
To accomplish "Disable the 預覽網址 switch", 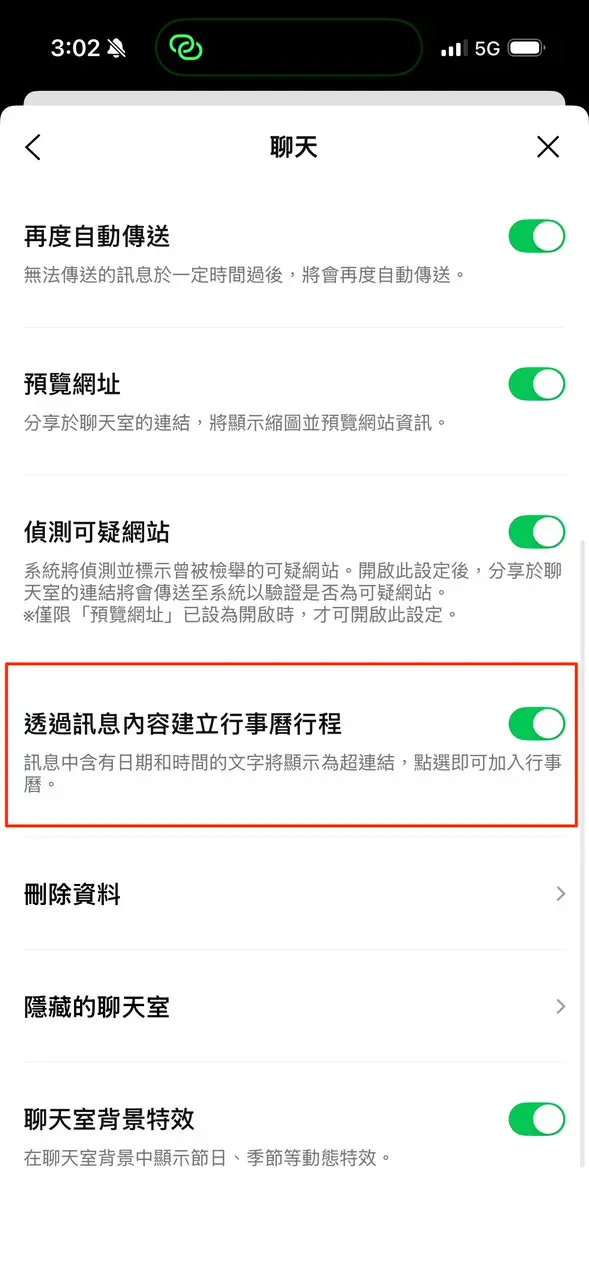I will 537,384.
